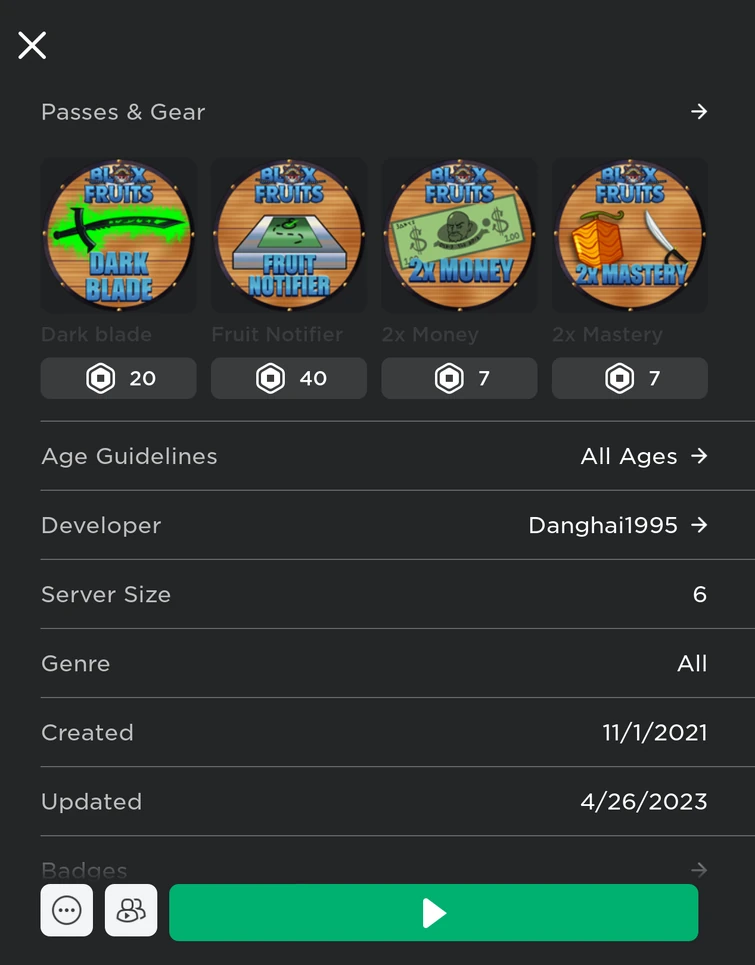Open the more options menu
This screenshot has height=965, width=755.
coord(67,911)
